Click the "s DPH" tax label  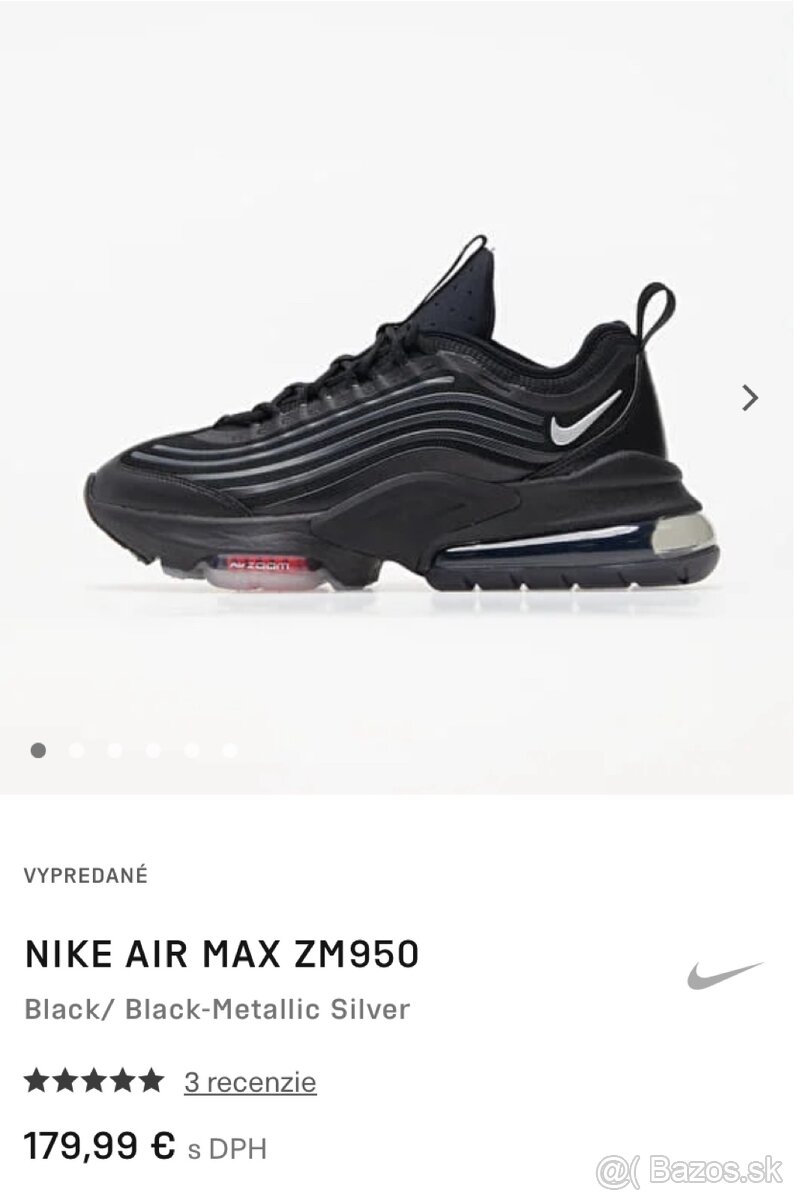[227, 1148]
